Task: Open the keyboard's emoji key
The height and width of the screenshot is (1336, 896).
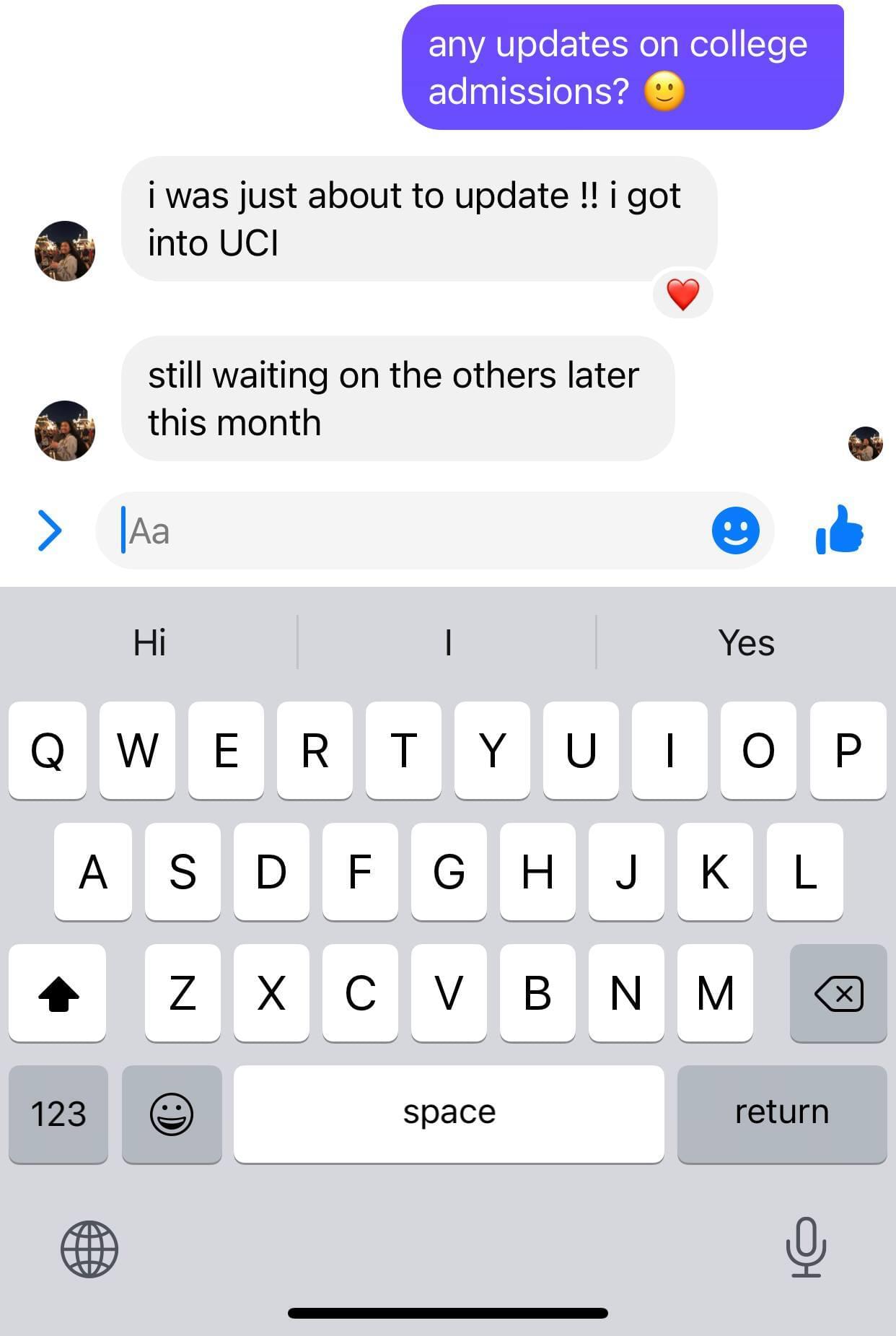Action: [172, 1113]
